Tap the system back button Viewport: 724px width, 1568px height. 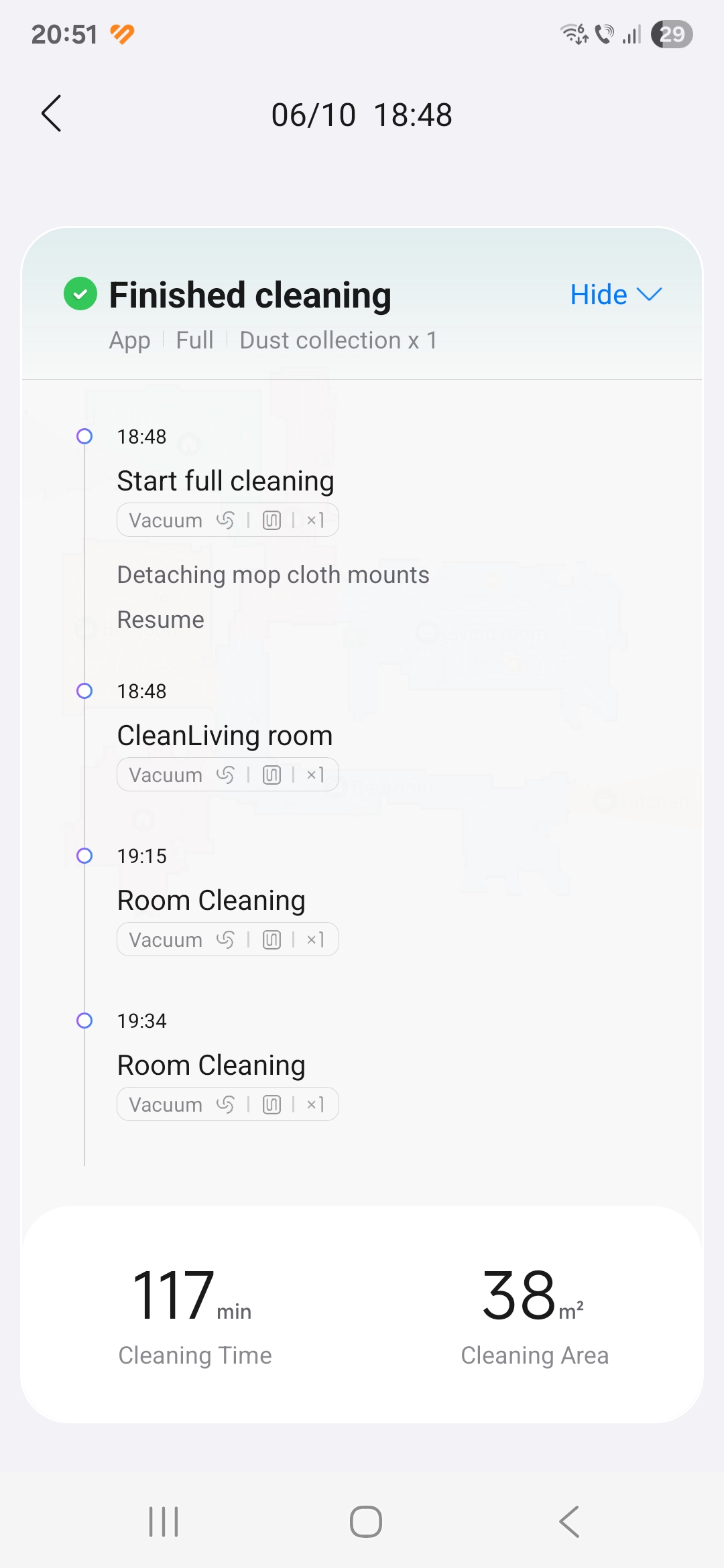569,1521
